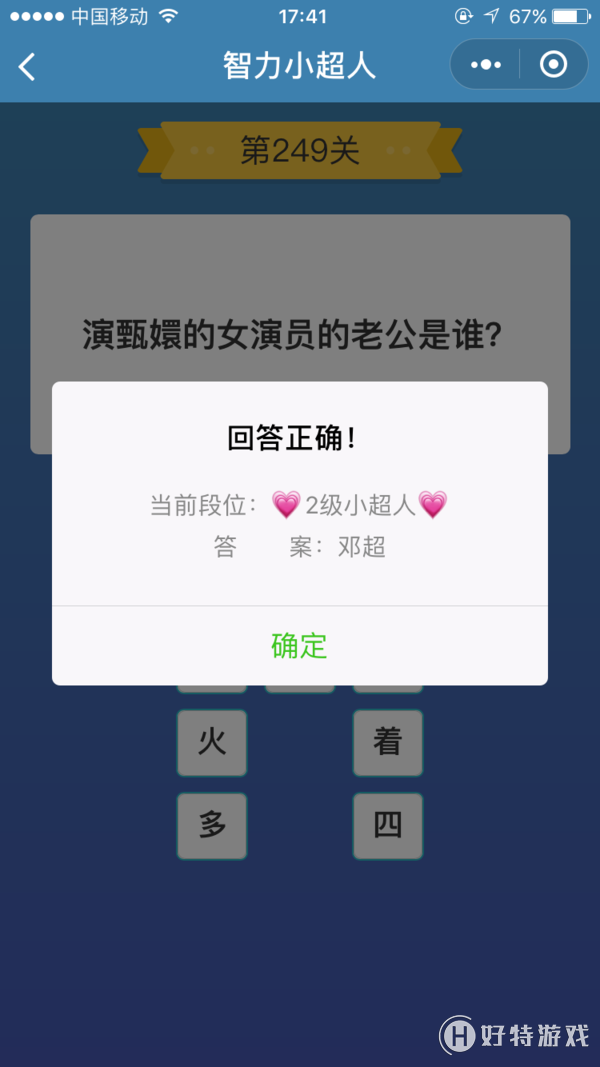
Task: Go back using the top-left arrow
Action: [28, 67]
